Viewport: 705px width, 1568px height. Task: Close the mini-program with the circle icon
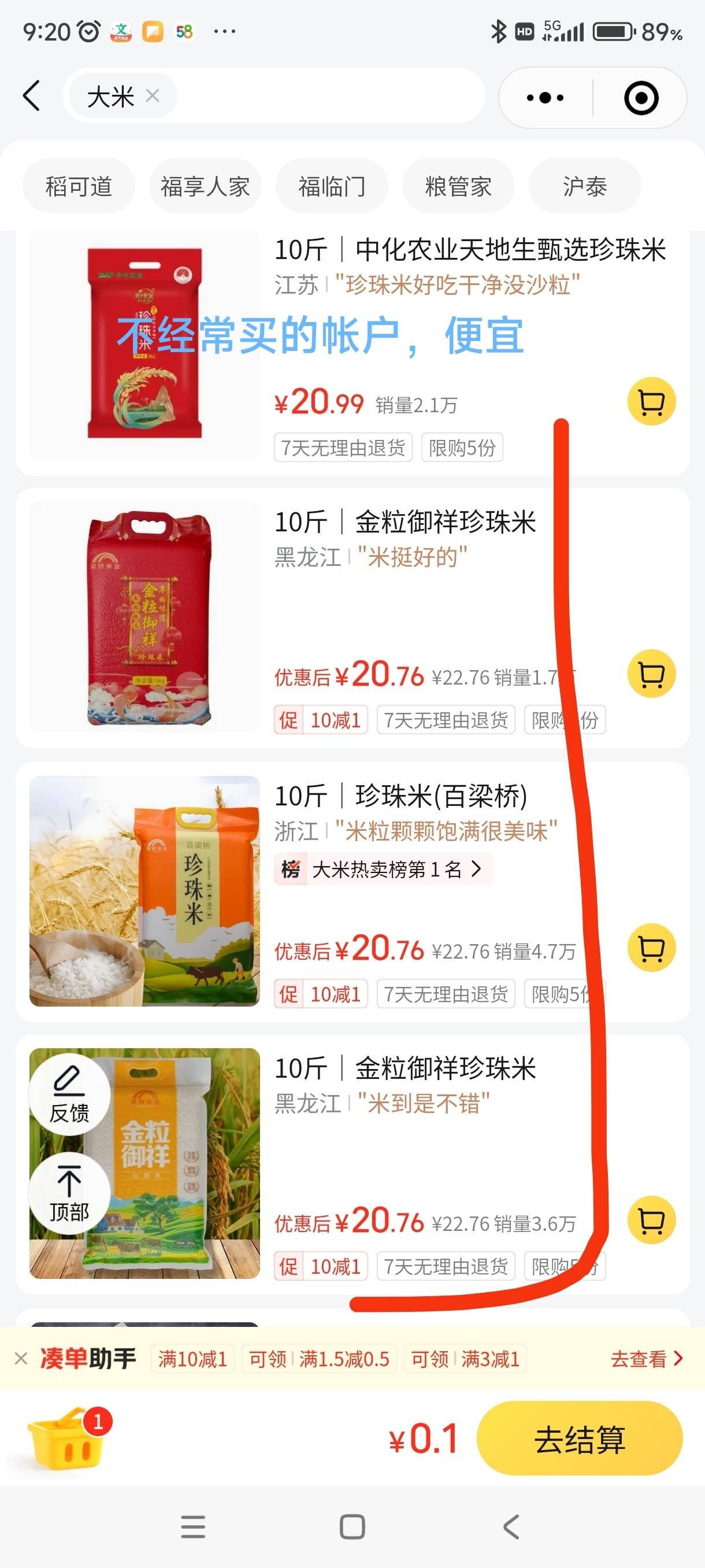pyautogui.click(x=641, y=97)
